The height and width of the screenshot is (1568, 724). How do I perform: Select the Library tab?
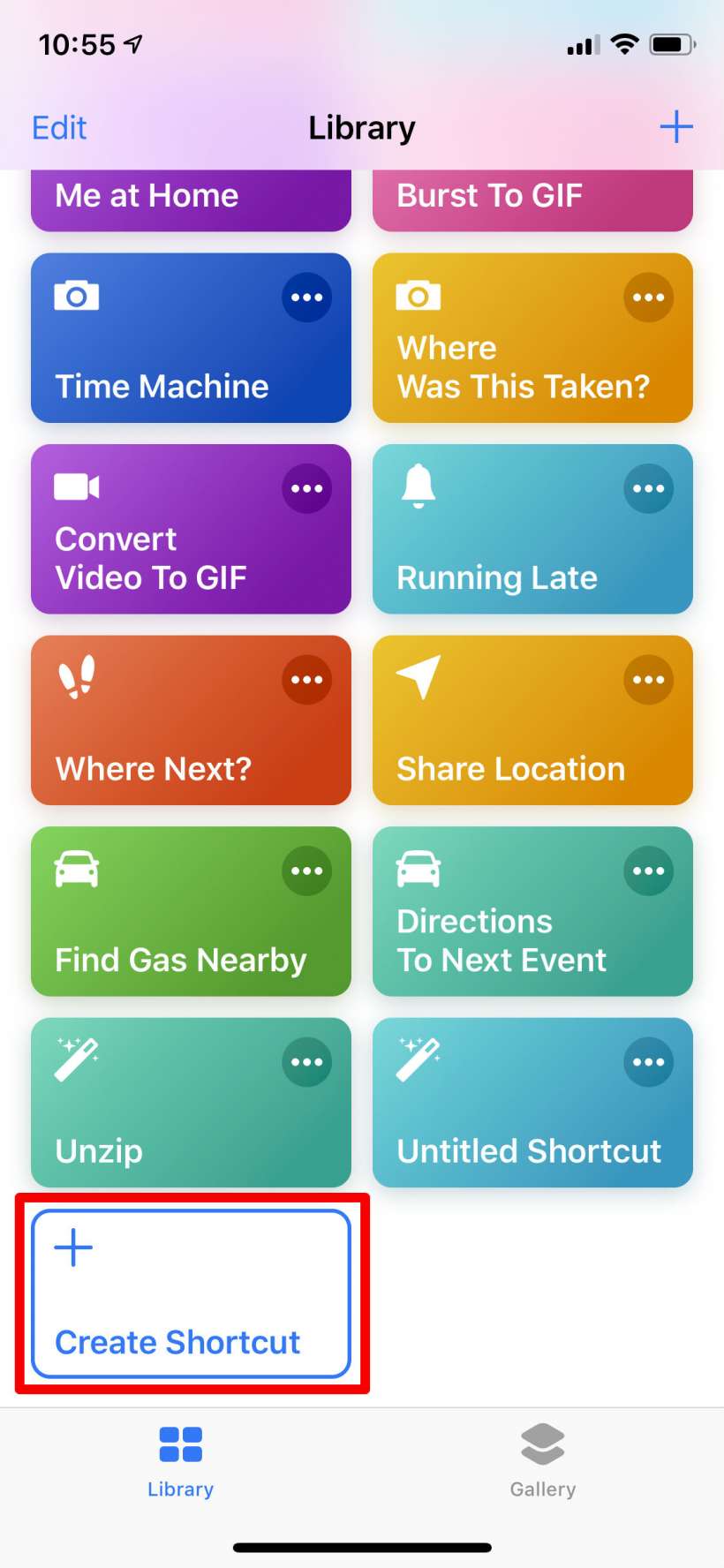[181, 1461]
